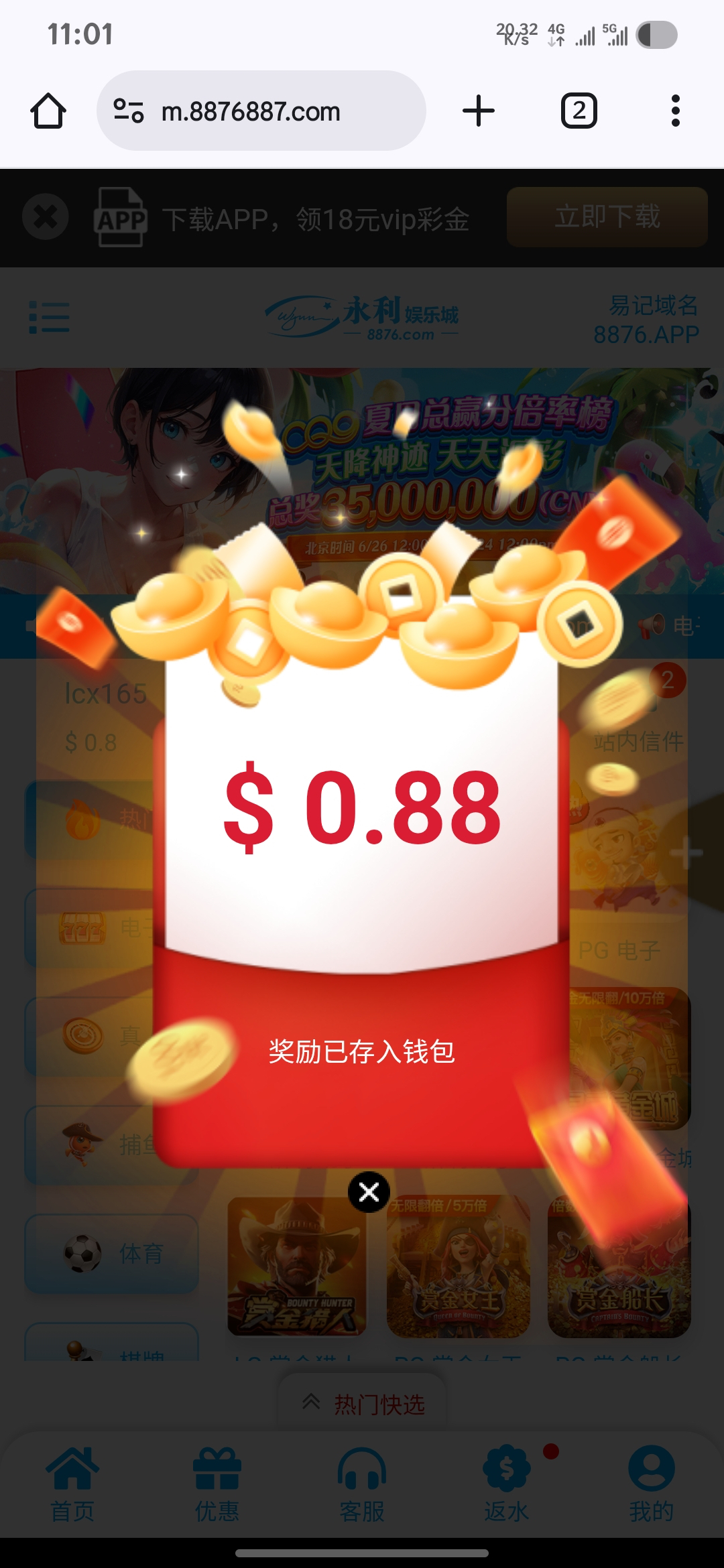
Task: Open a new browser tab
Action: coord(479,111)
